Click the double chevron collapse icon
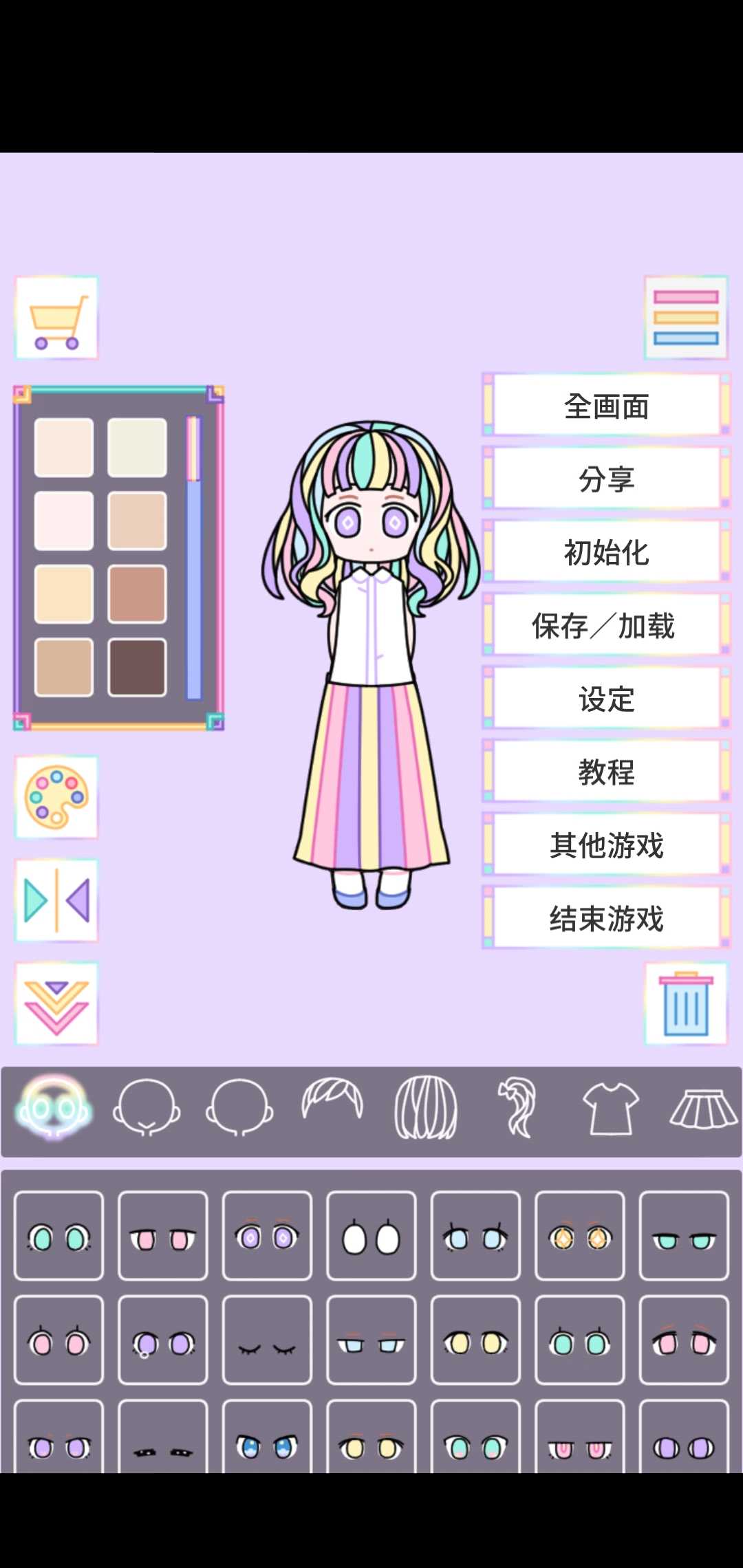Viewport: 743px width, 1568px height. (56, 1004)
